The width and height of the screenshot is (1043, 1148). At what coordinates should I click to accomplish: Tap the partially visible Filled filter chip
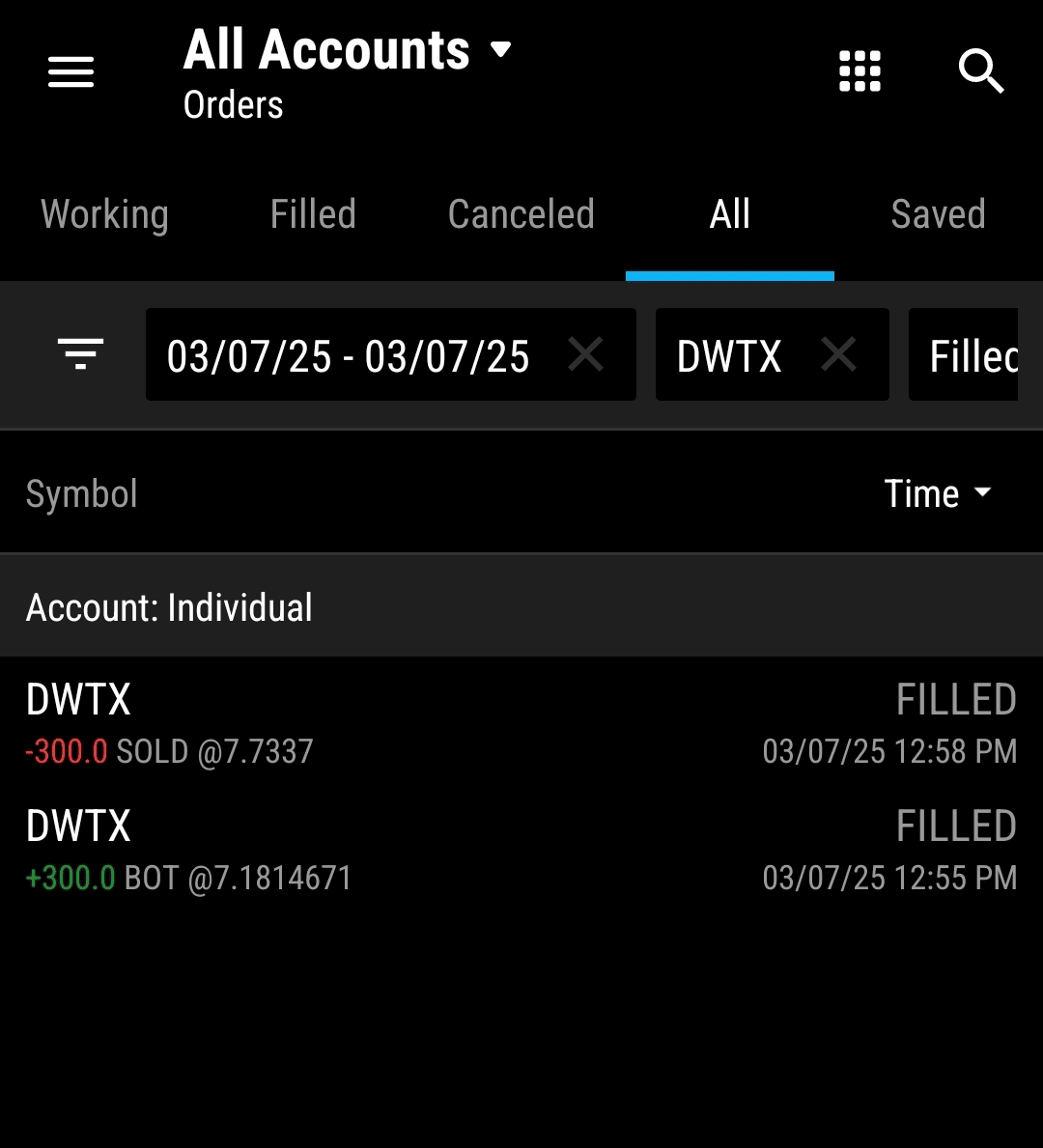[x=971, y=355]
